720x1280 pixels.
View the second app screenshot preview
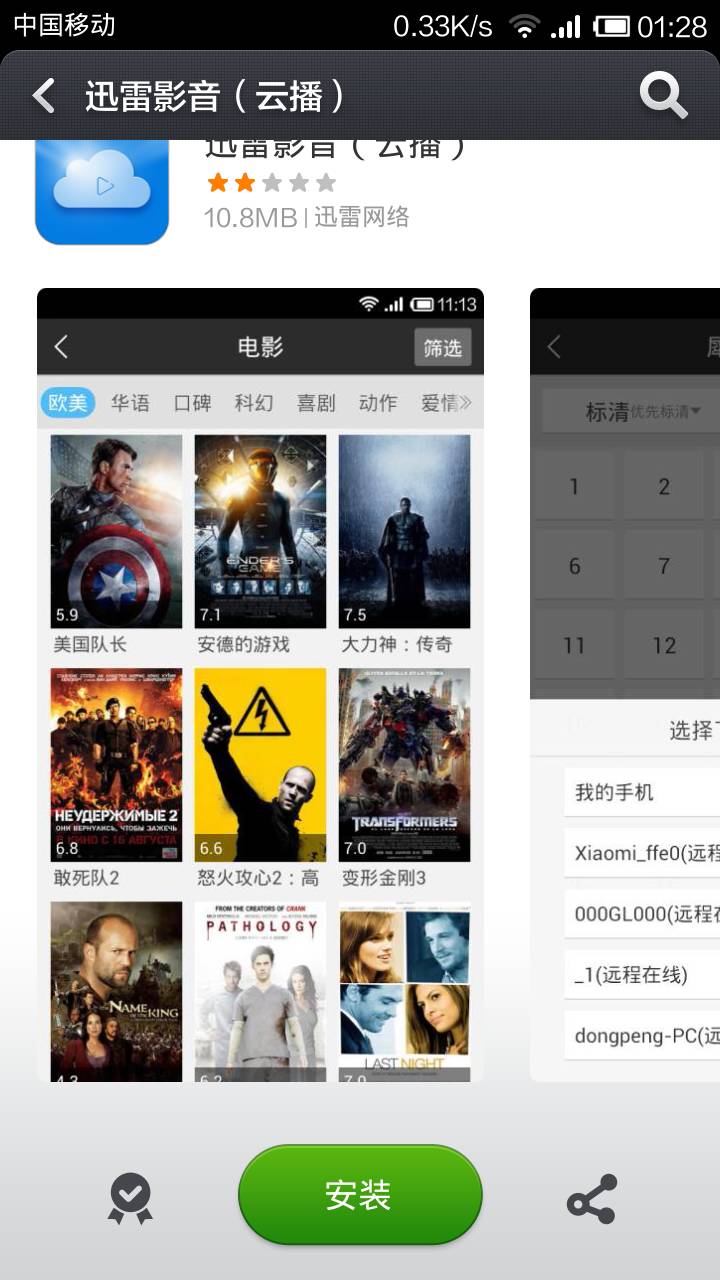click(x=626, y=685)
